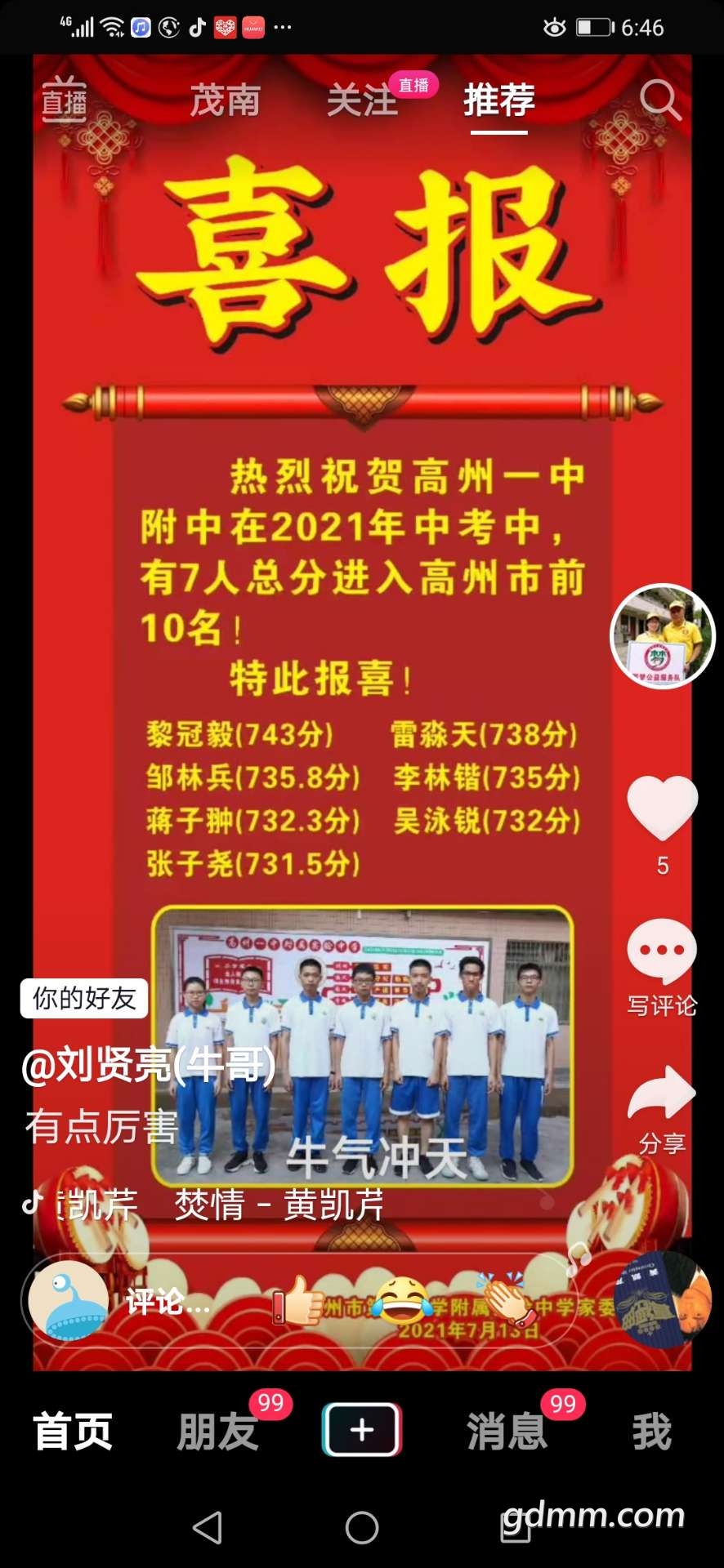
Task: Send the thumbs-up emoji reaction
Action: (298, 1299)
